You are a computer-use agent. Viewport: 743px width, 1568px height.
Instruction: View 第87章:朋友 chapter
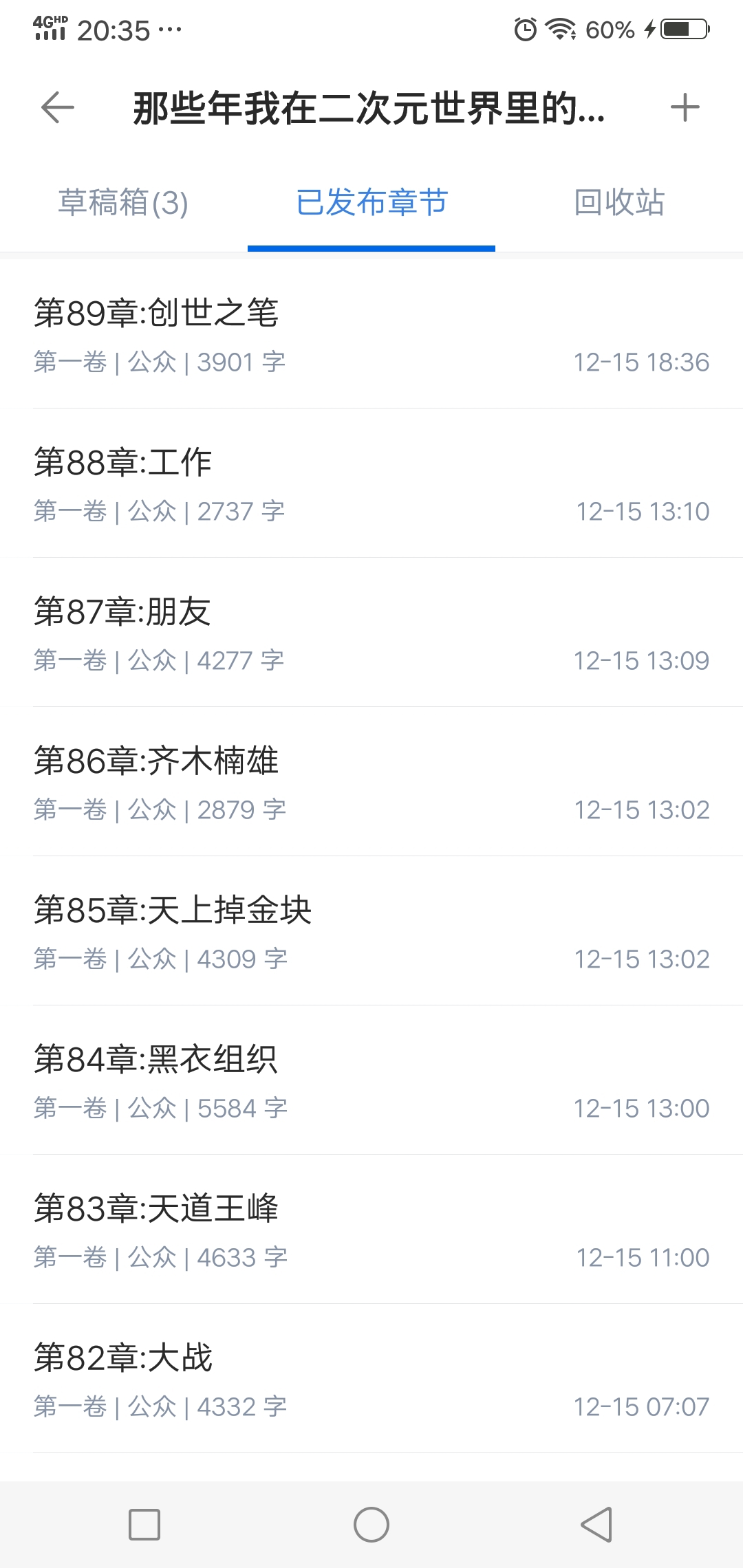(x=371, y=633)
